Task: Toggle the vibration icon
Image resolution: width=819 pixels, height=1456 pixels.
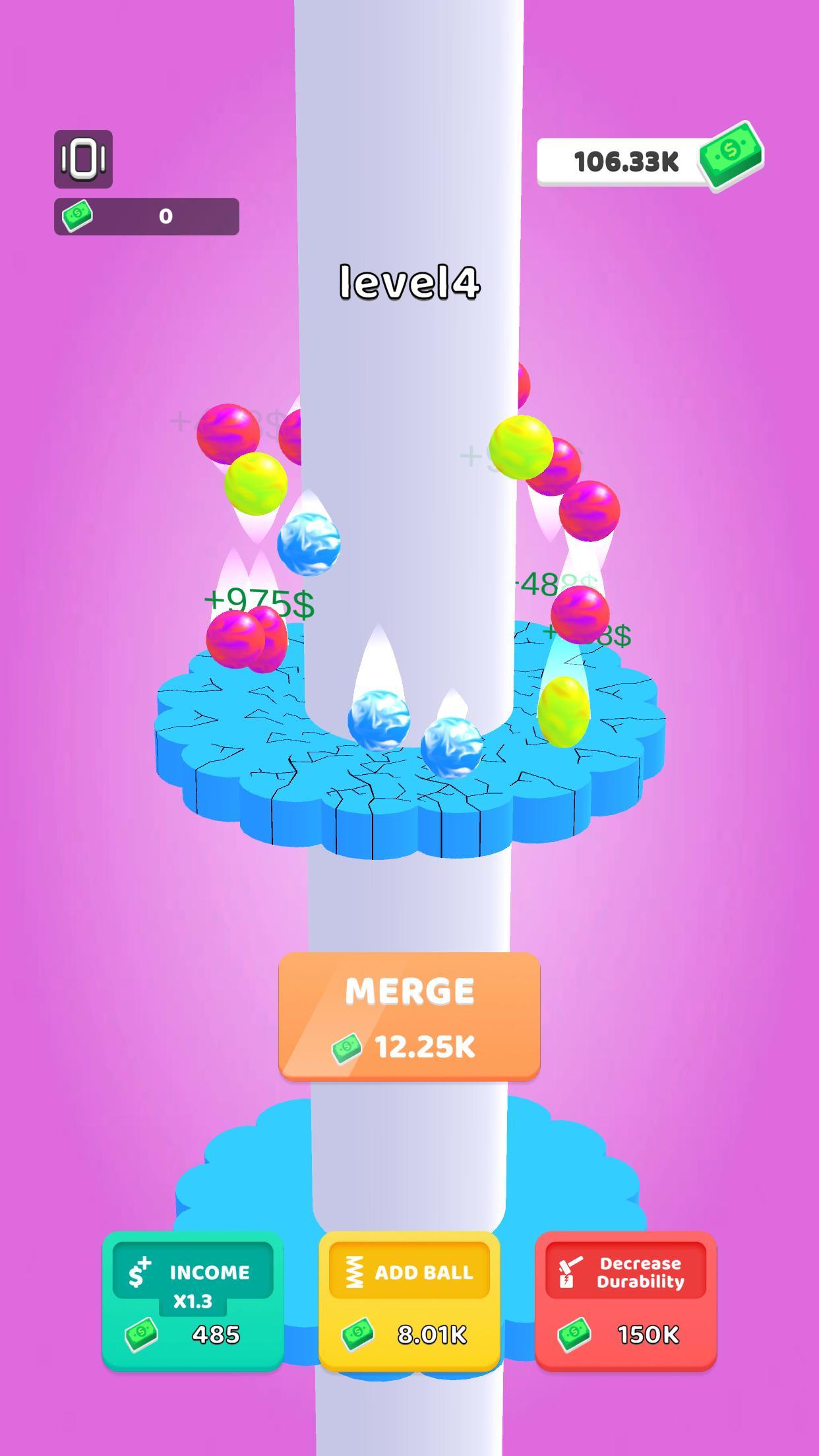Action: click(x=83, y=159)
